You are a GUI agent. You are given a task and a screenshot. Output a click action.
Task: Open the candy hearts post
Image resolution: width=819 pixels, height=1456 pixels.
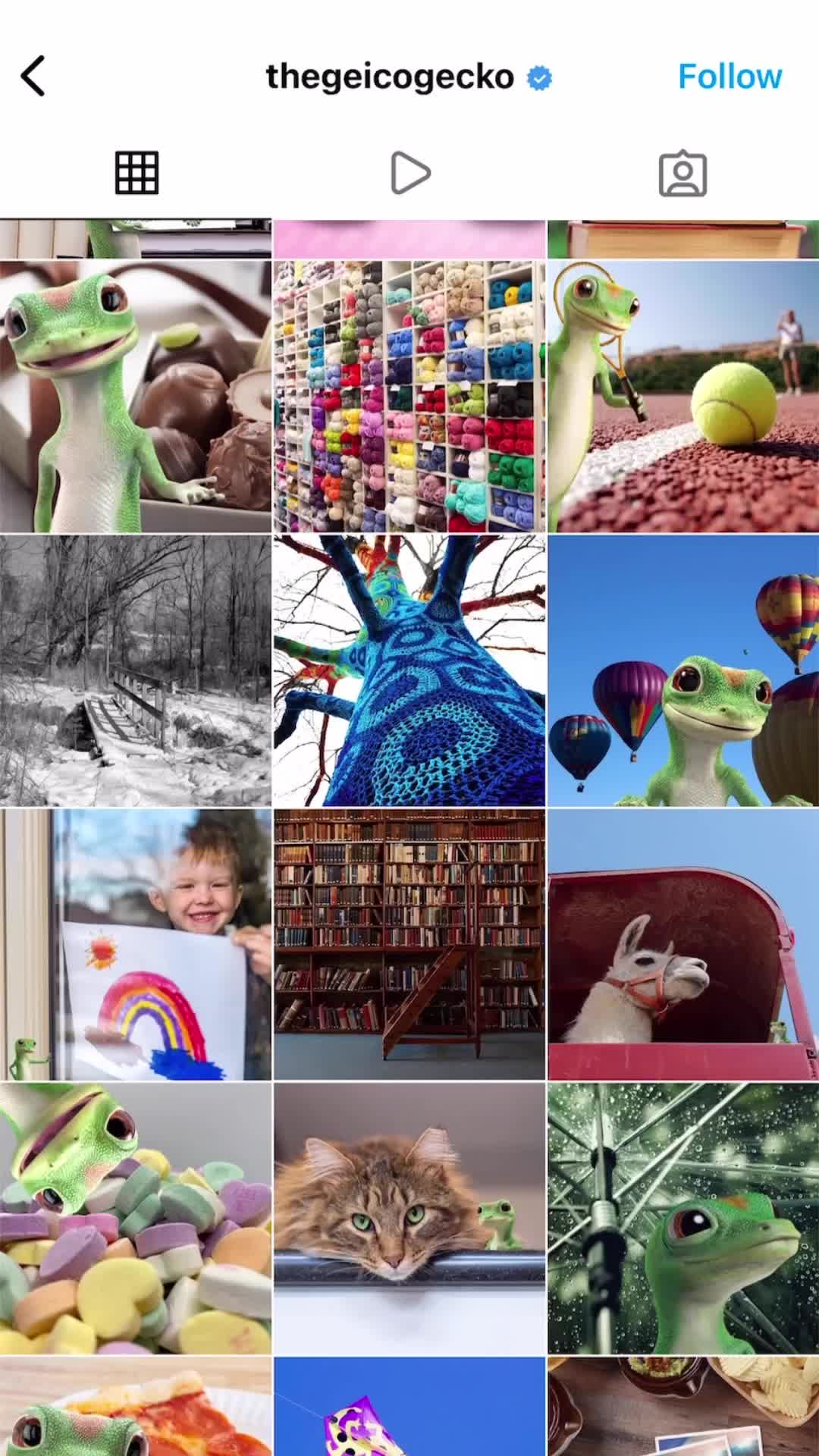coord(136,1218)
